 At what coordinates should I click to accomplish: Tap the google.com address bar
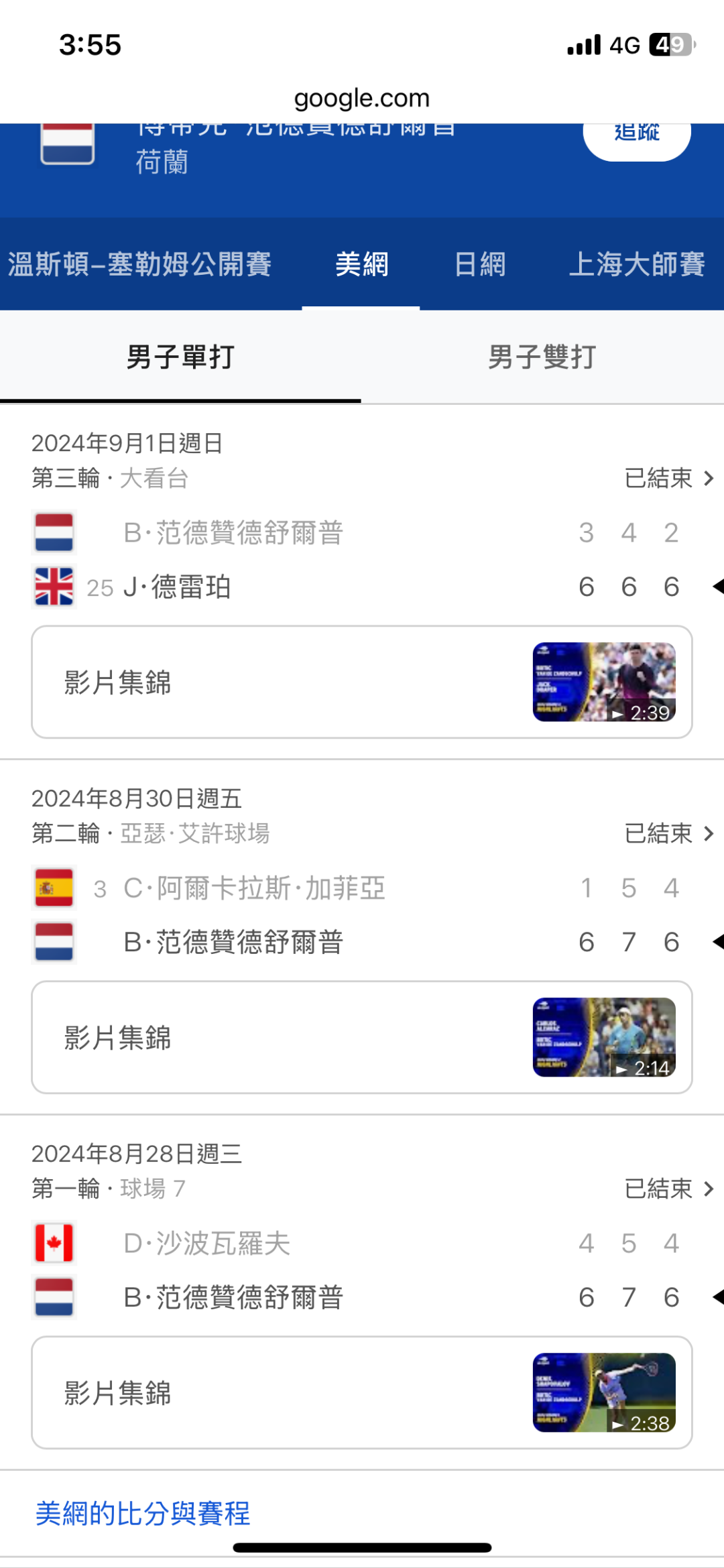click(362, 99)
